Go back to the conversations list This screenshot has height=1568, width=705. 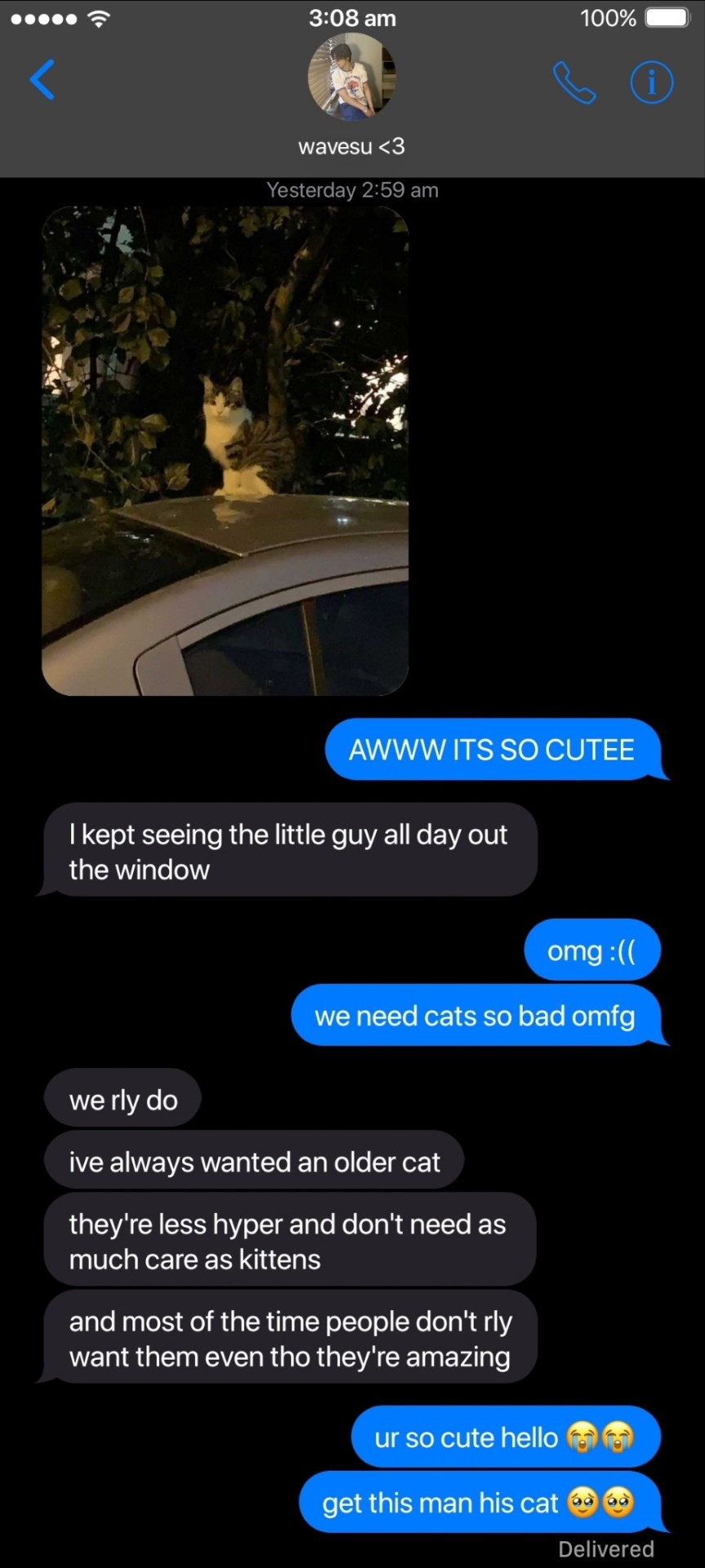42,80
